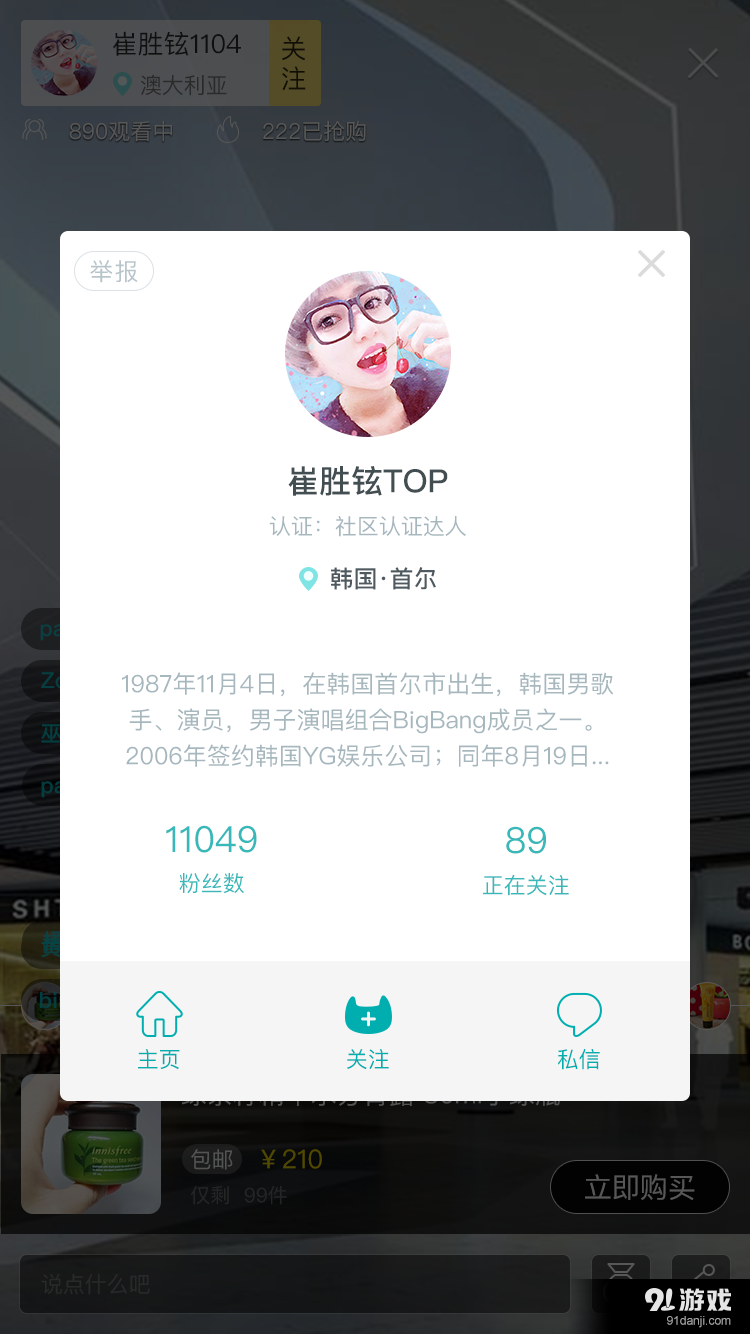Click the innisfree green cream product thumbnail

pyautogui.click(x=90, y=1144)
